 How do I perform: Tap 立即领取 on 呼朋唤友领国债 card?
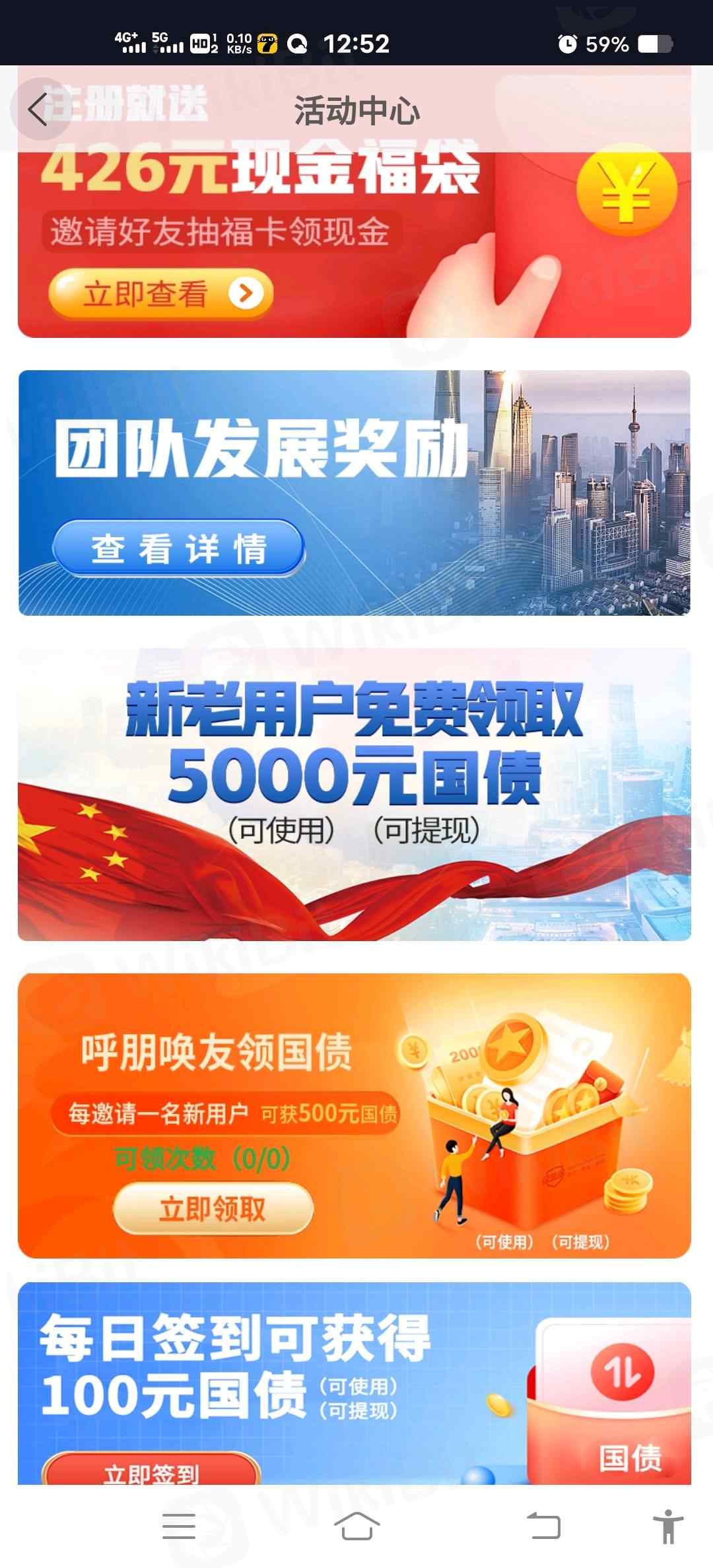(213, 1209)
